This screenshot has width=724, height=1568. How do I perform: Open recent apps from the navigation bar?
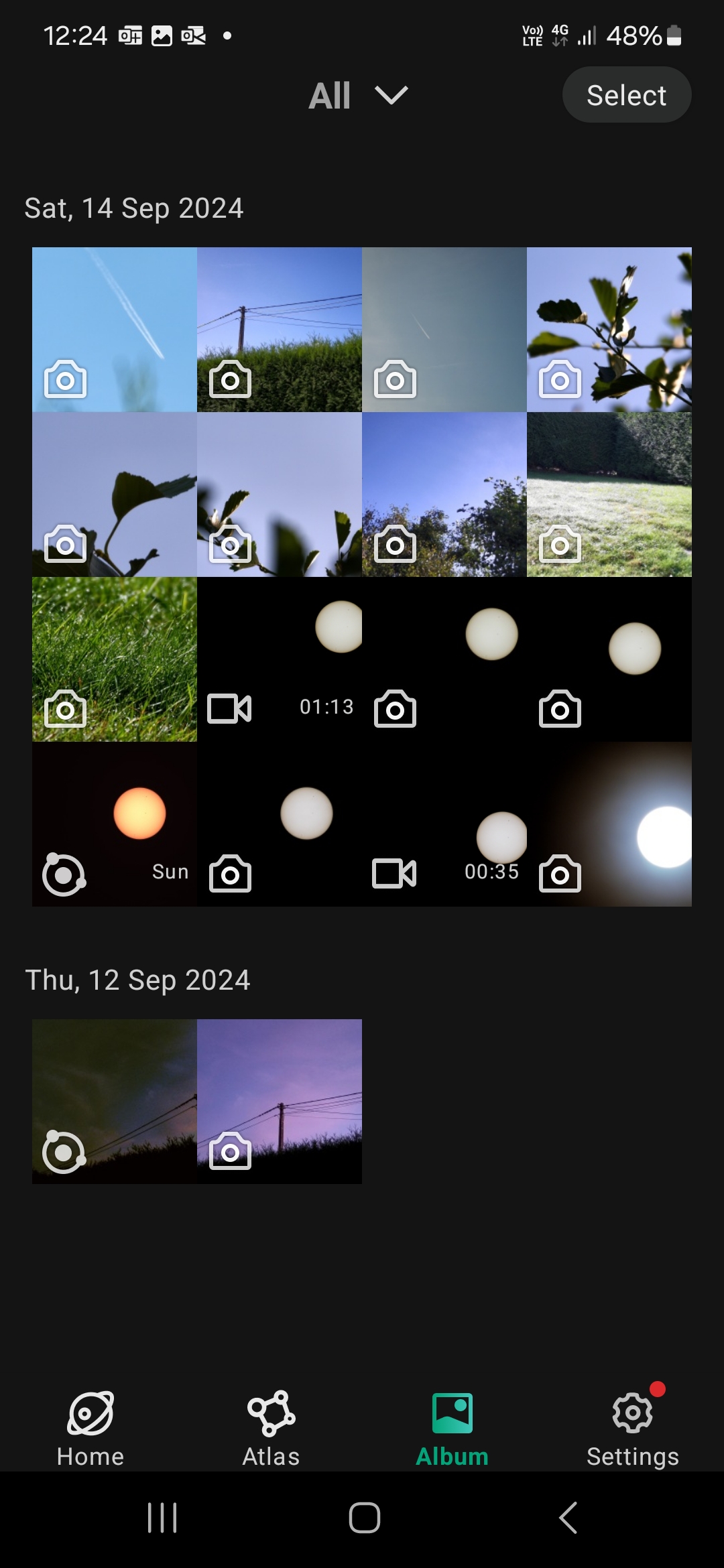tap(162, 1518)
